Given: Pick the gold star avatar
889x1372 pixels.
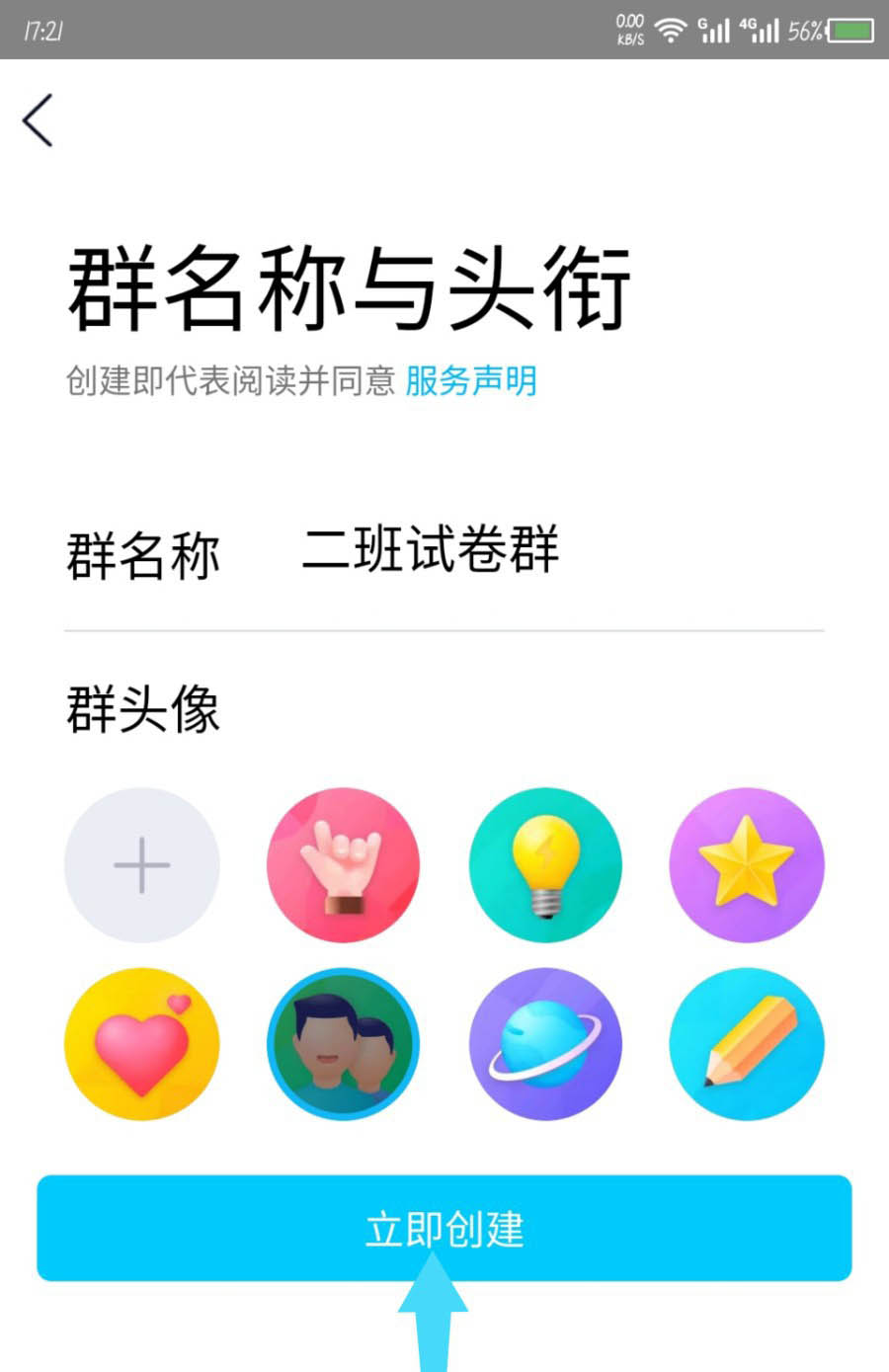Looking at the screenshot, I should coord(747,865).
